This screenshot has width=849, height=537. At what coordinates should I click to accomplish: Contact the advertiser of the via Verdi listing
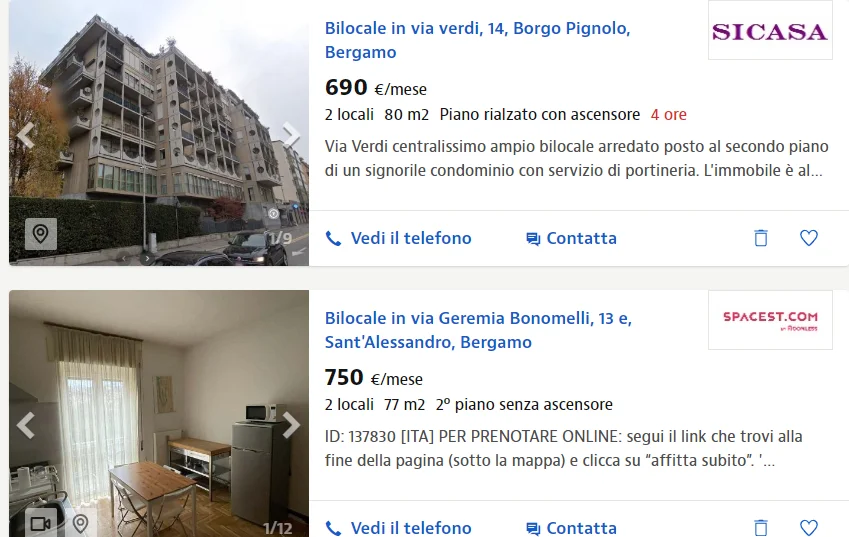pos(571,238)
